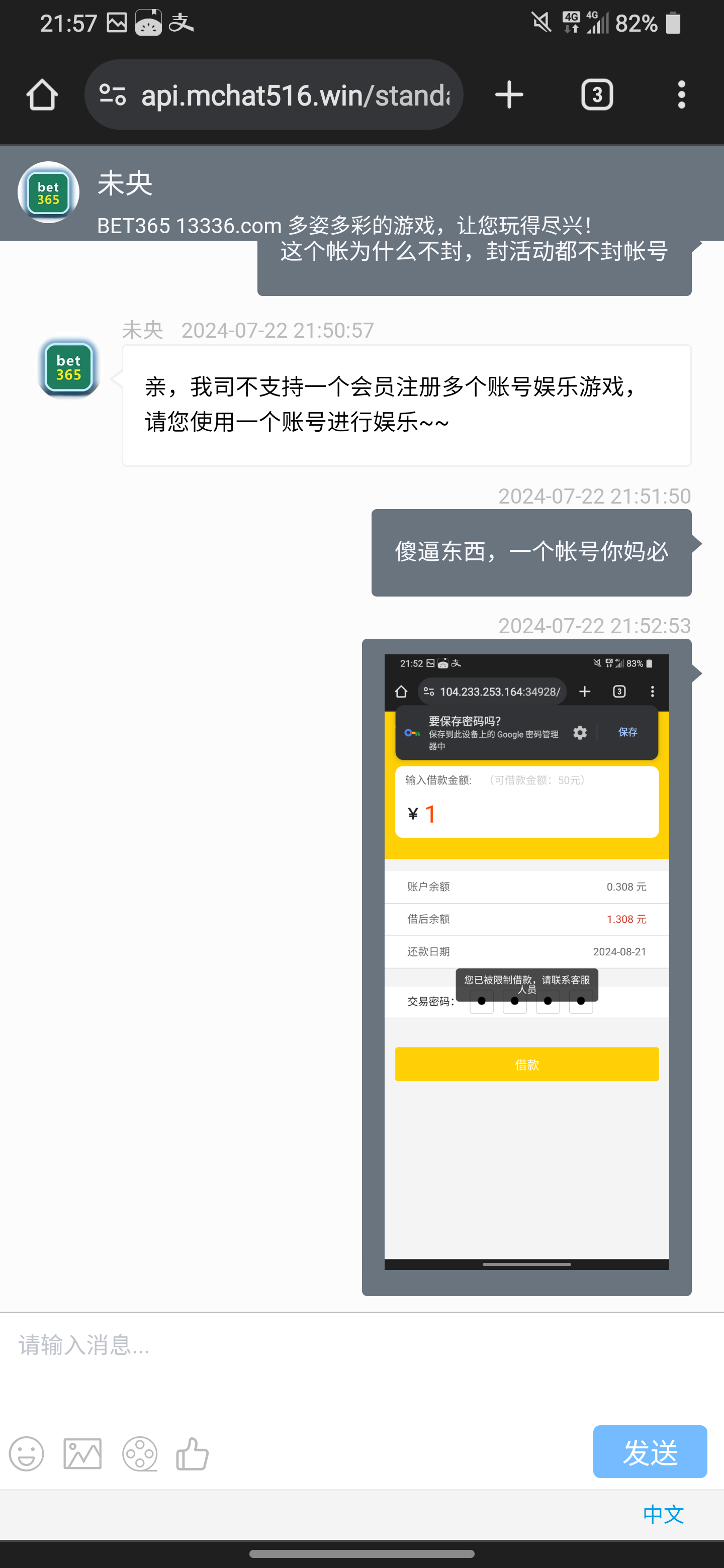Send the message with 发送 button
This screenshot has height=1568, width=724.
click(x=650, y=1452)
